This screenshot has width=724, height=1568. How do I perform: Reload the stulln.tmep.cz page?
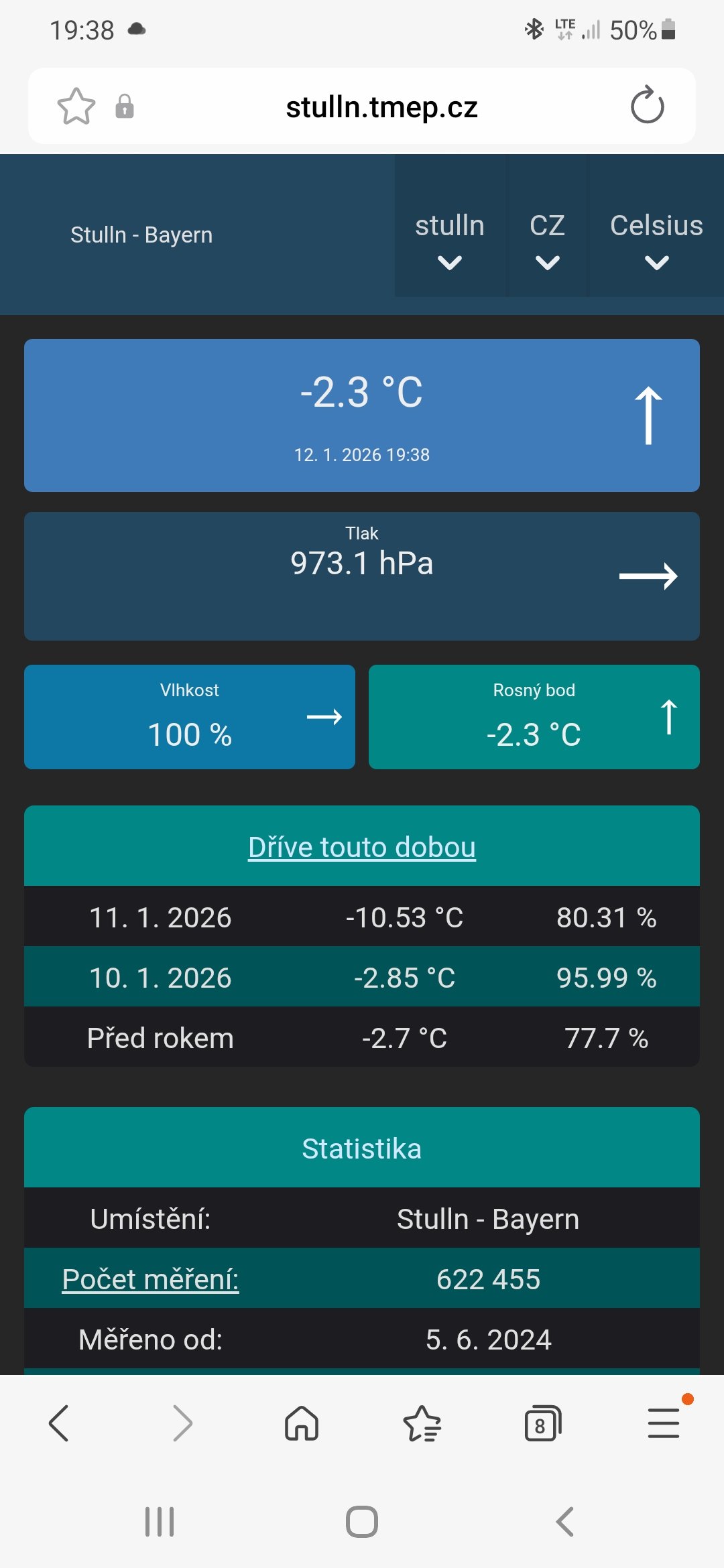point(647,105)
